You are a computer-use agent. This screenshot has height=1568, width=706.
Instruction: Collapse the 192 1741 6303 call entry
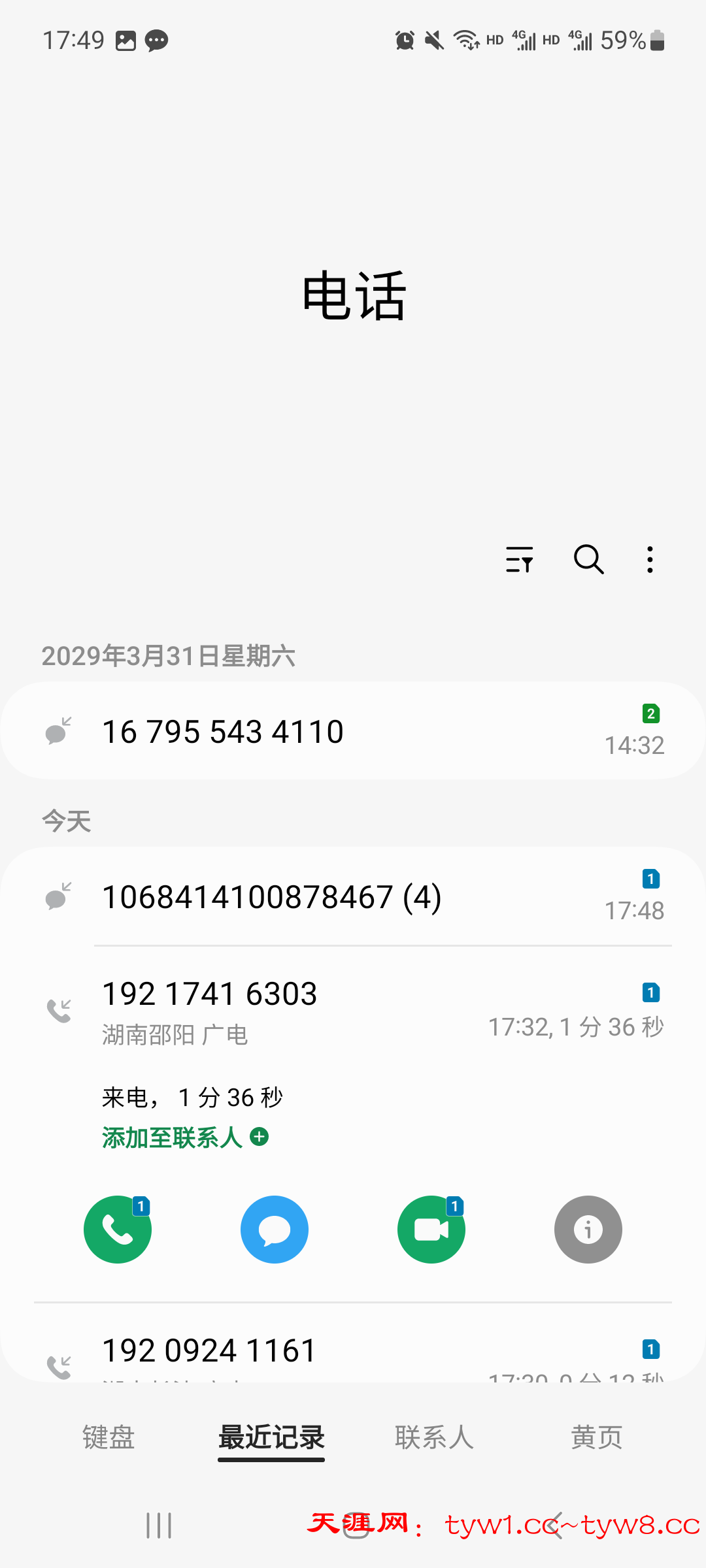pos(353,1009)
